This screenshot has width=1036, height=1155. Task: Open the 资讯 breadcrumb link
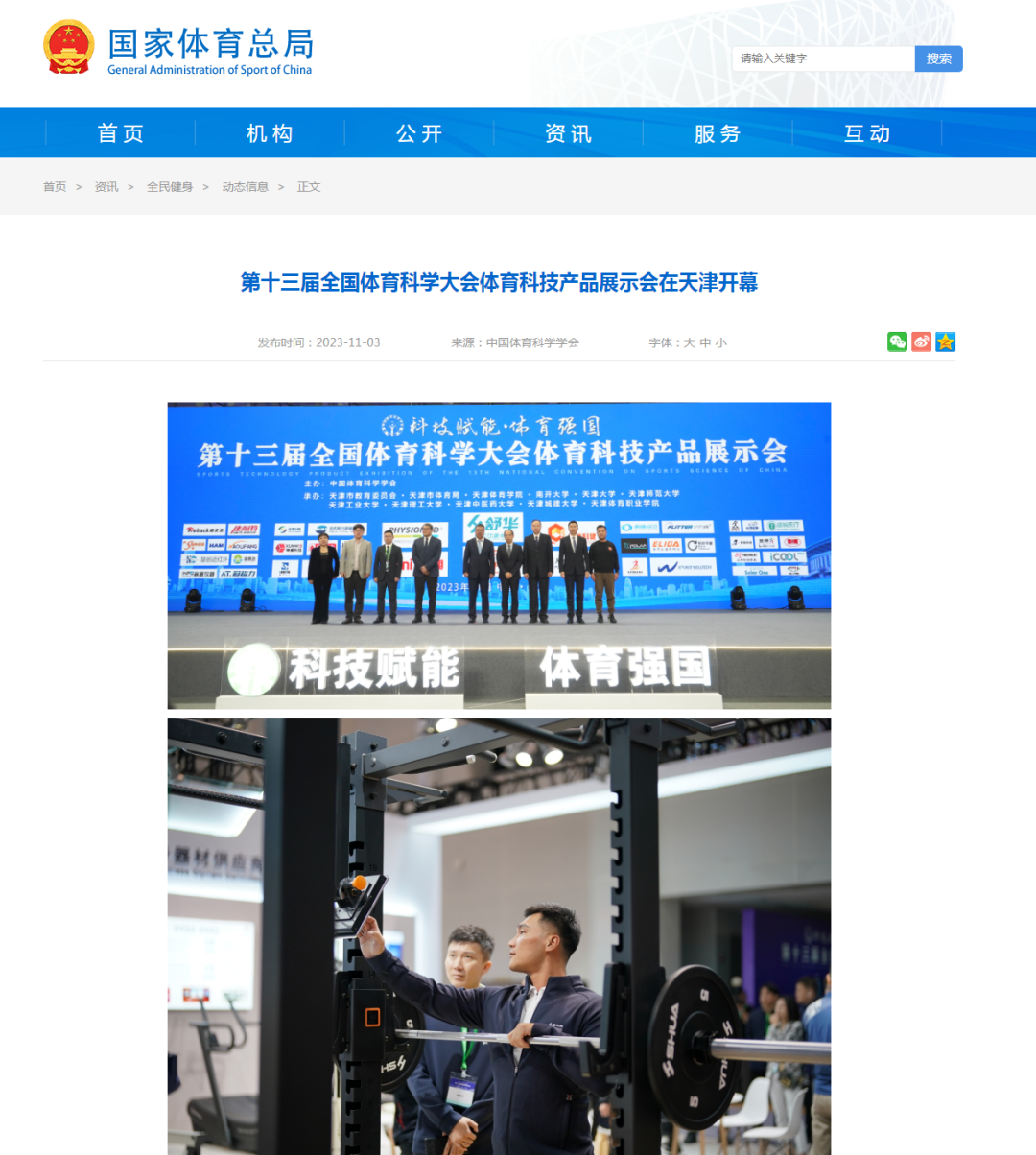click(106, 187)
